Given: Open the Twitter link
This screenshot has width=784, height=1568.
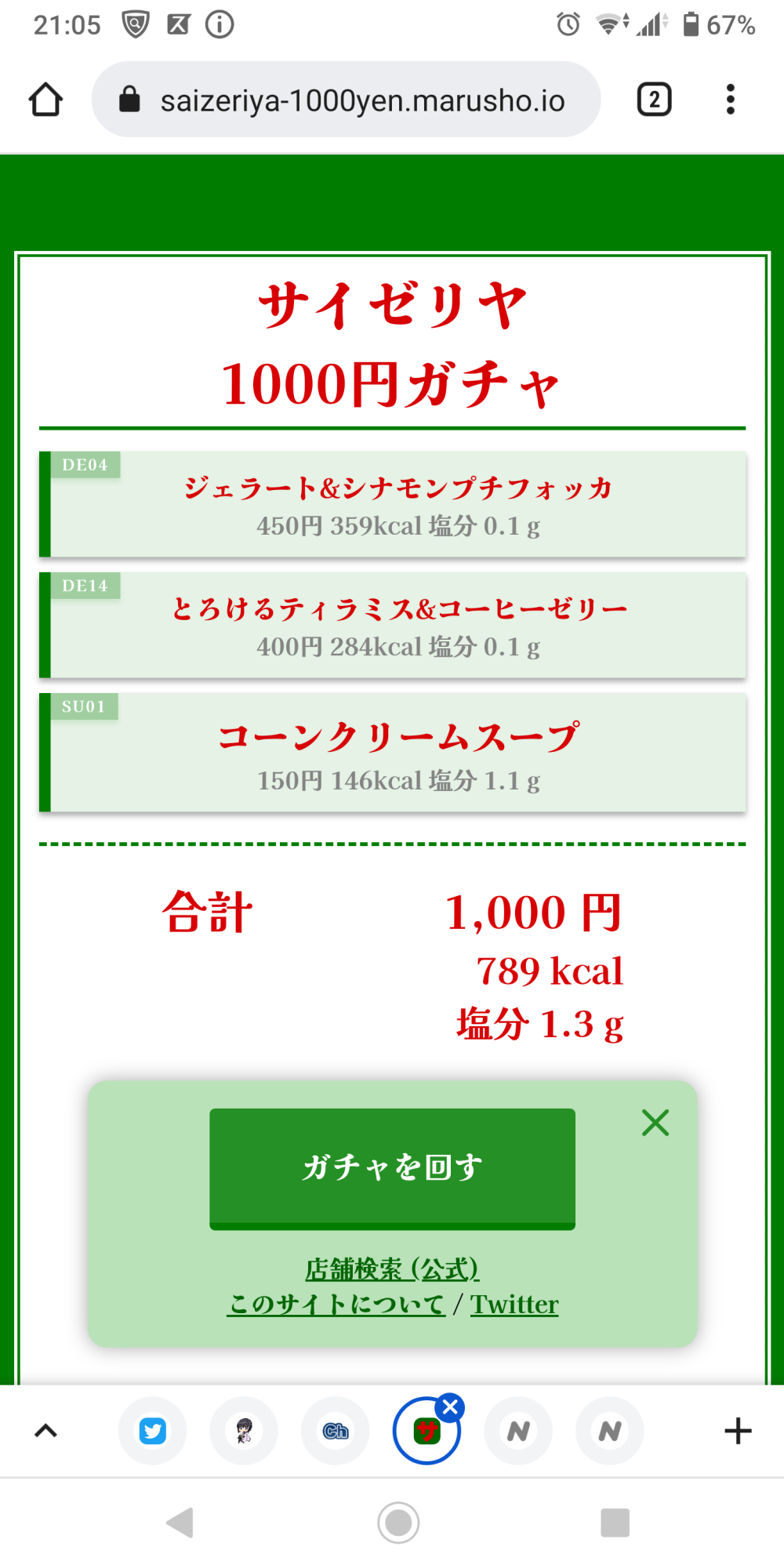Looking at the screenshot, I should [x=514, y=1304].
